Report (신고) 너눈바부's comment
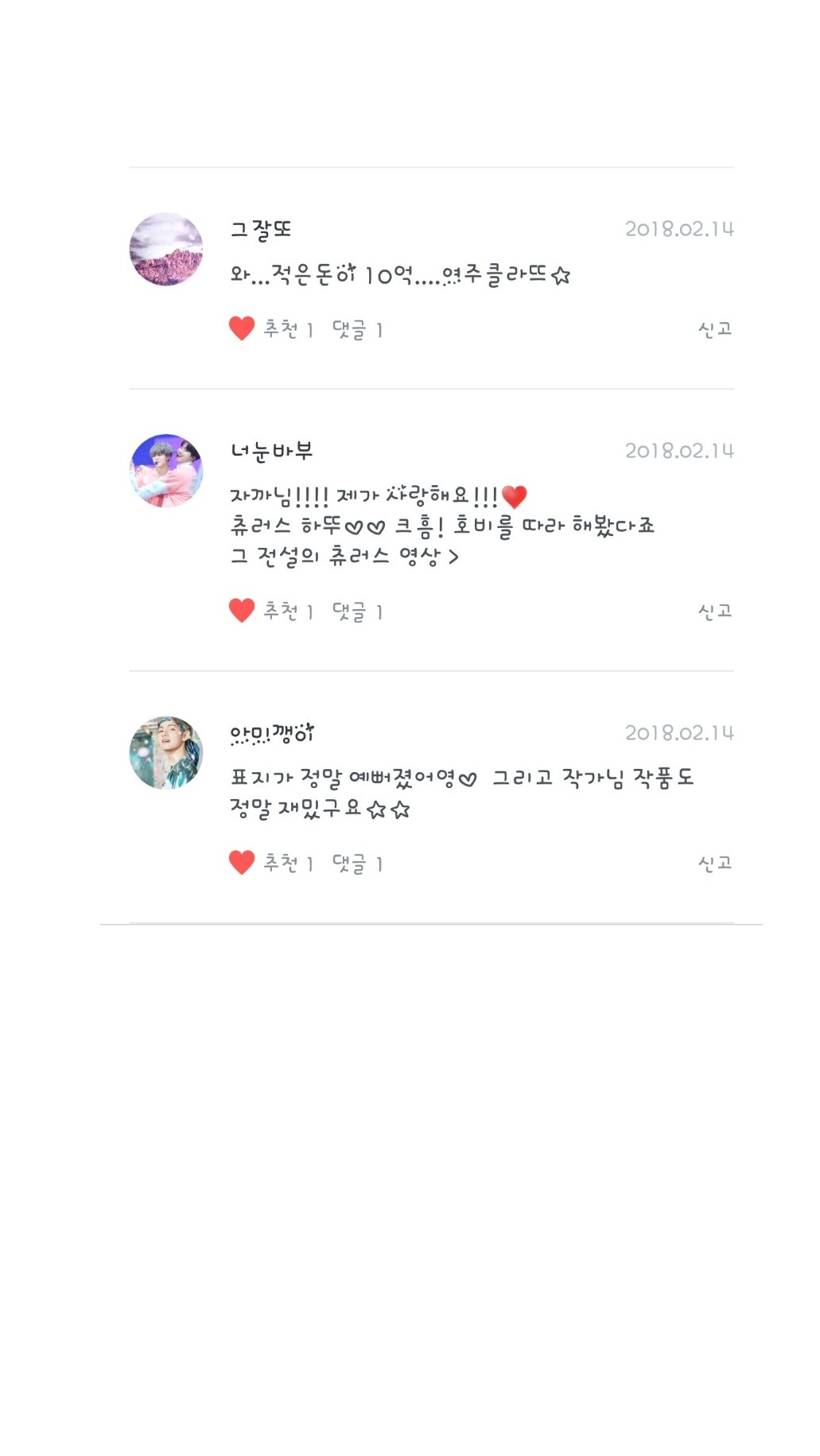The image size is (820, 1456). (714, 612)
